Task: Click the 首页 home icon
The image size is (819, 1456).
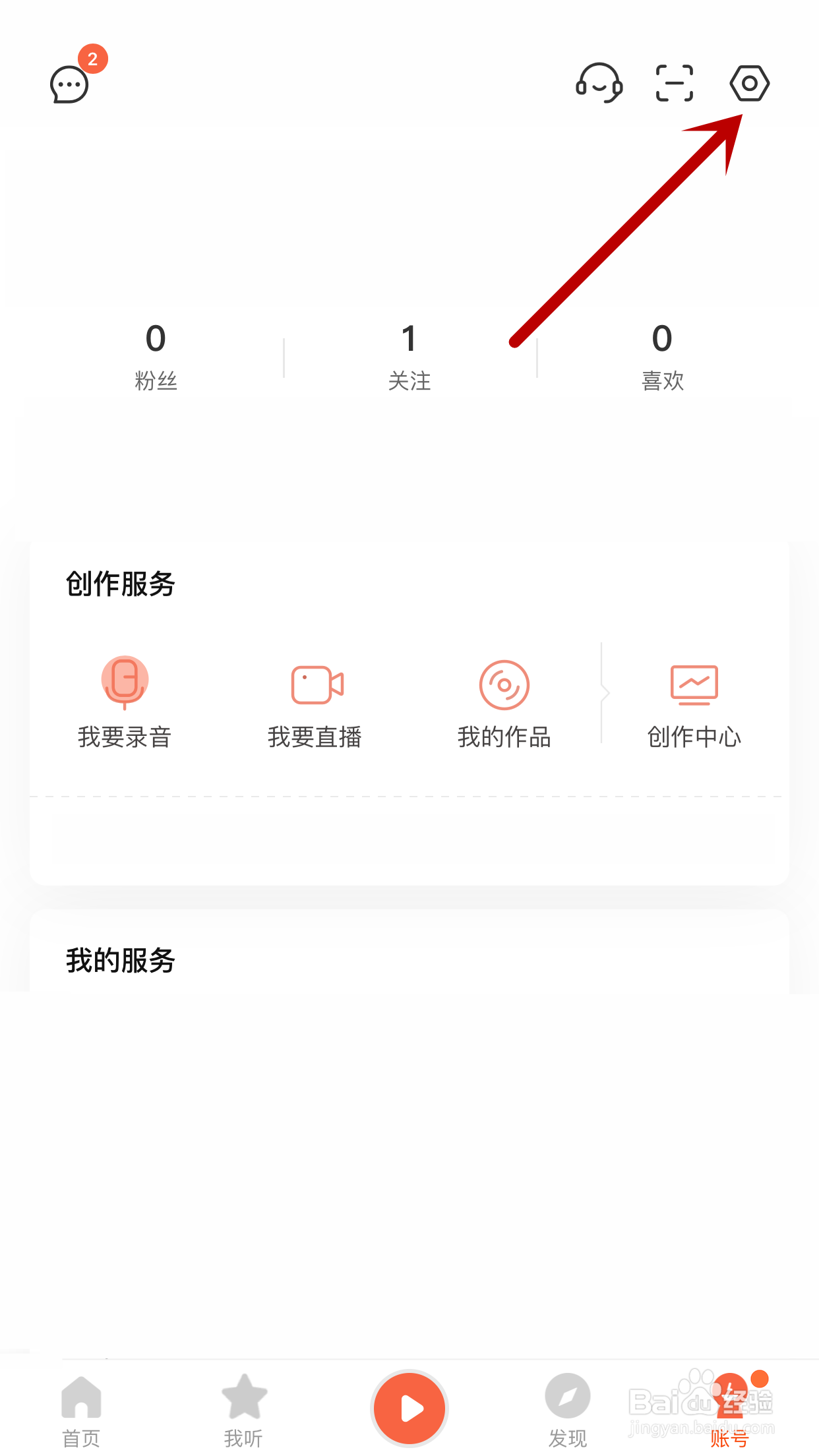Action: click(80, 1394)
